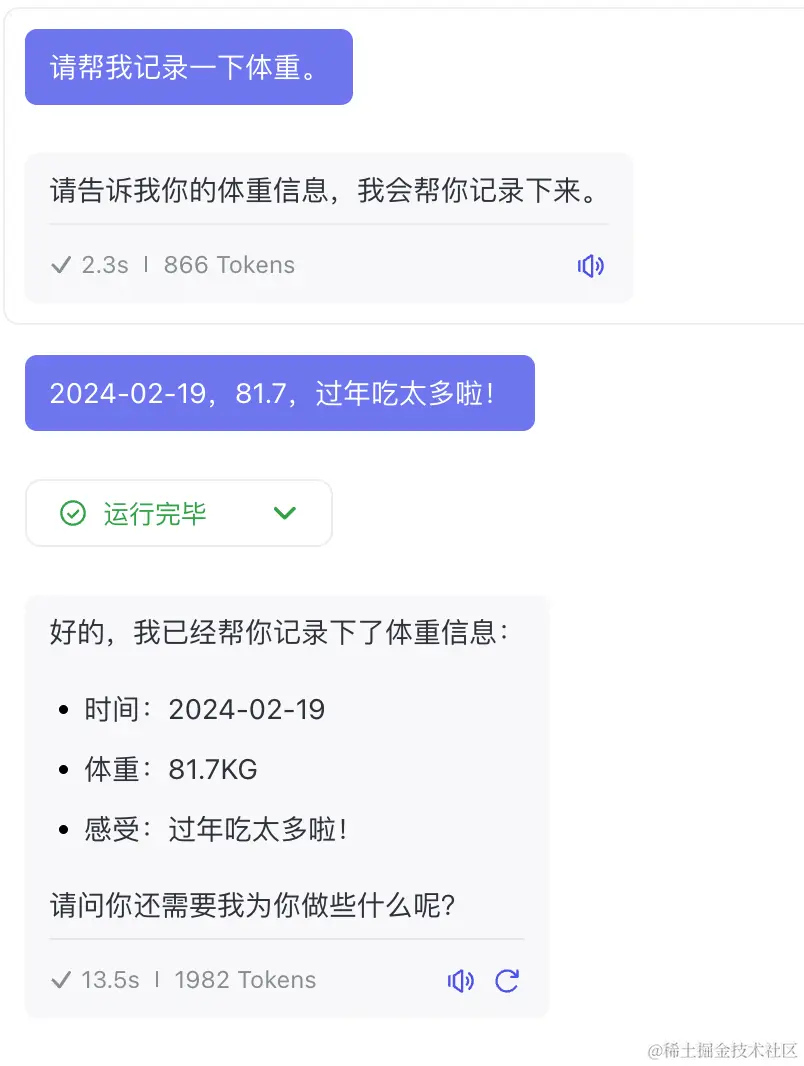The image size is (804, 1066).
Task: Play audio for the 866 Tokens reply
Action: [x=591, y=265]
